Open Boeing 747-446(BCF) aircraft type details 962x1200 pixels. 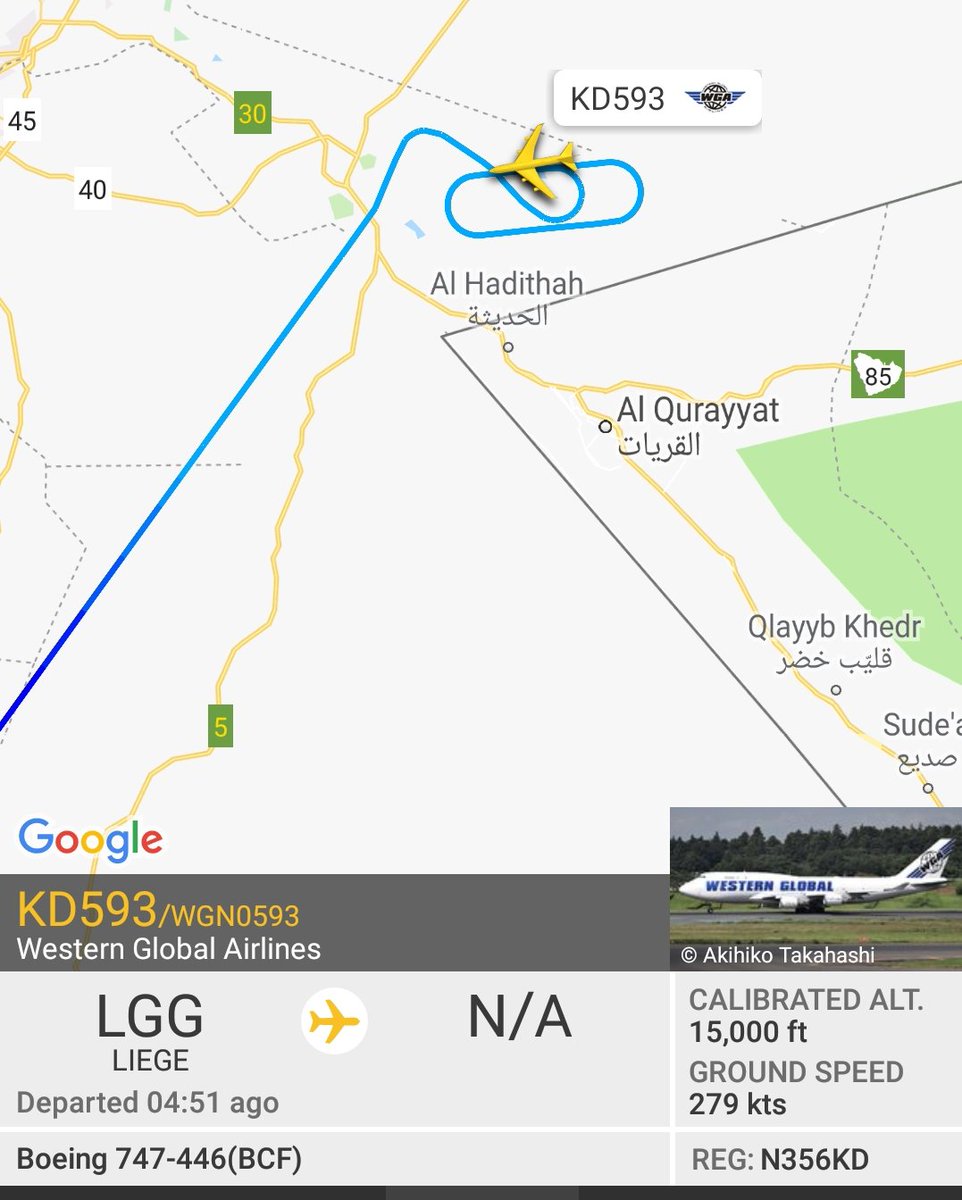point(160,1159)
